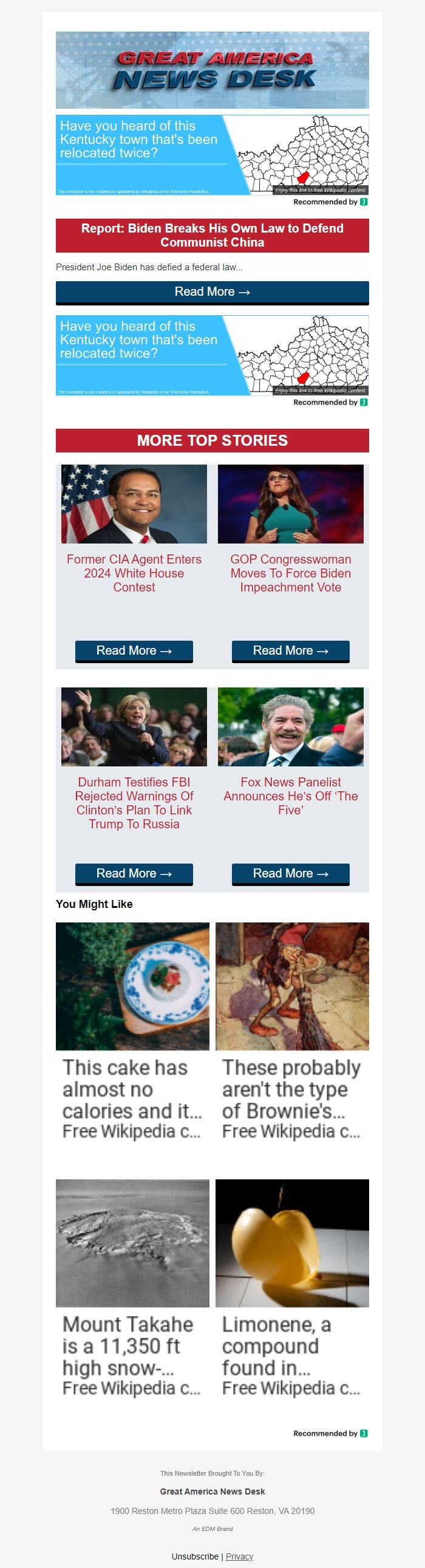The width and height of the screenshot is (425, 1568).
Task: Read more on Durham Testifies FBI story
Action: pos(134,873)
